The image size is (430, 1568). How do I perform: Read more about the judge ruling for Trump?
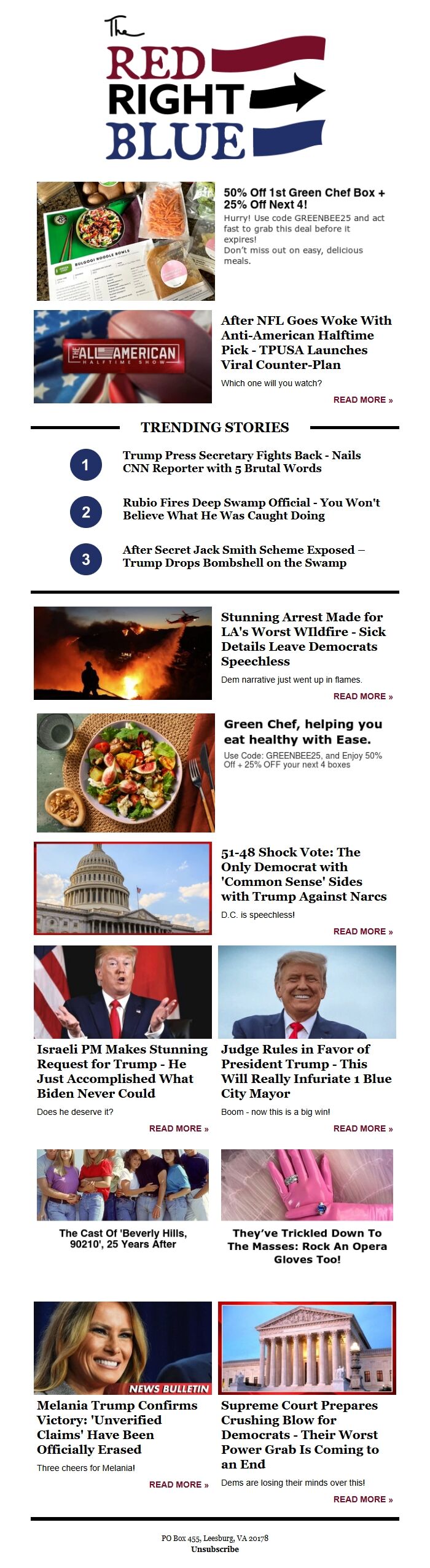(362, 1128)
